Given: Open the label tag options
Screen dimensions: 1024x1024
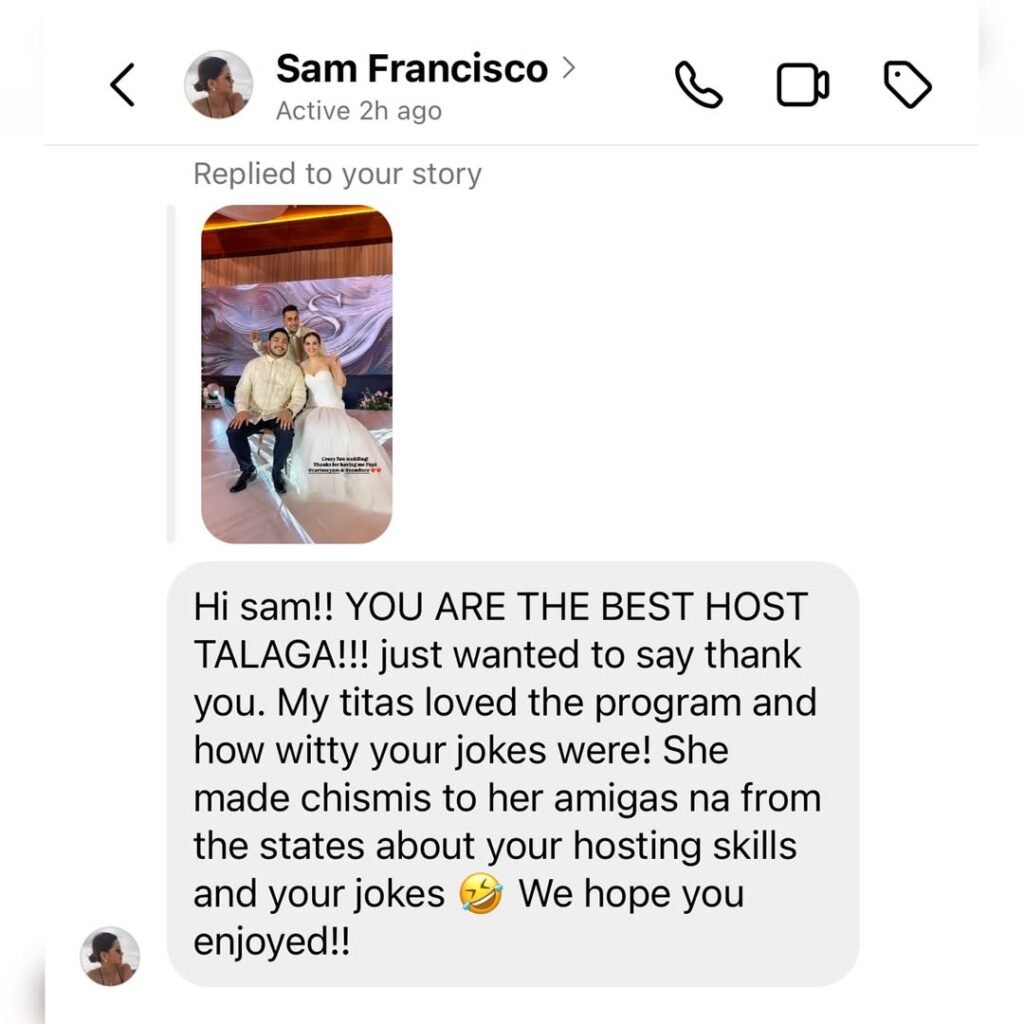Looking at the screenshot, I should (x=908, y=86).
